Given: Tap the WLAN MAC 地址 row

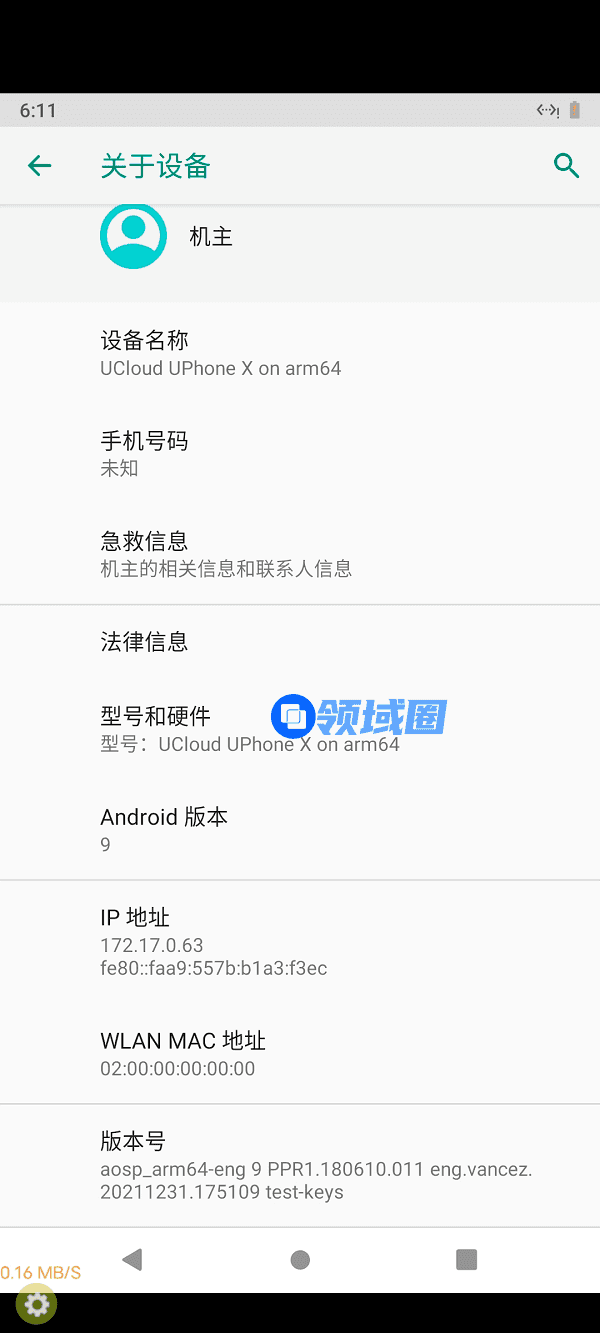Looking at the screenshot, I should coord(300,1053).
